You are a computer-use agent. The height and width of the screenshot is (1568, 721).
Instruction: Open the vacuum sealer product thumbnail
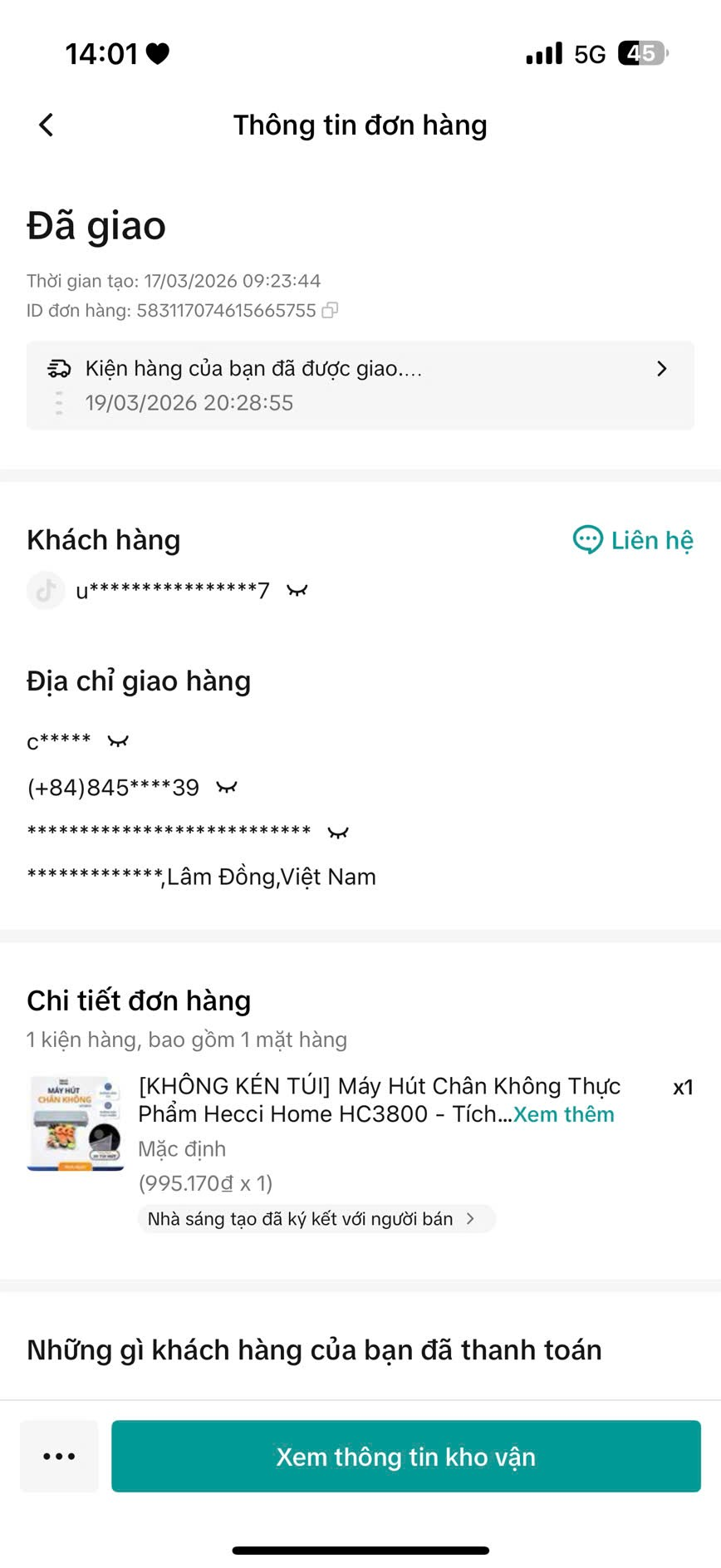[75, 1122]
